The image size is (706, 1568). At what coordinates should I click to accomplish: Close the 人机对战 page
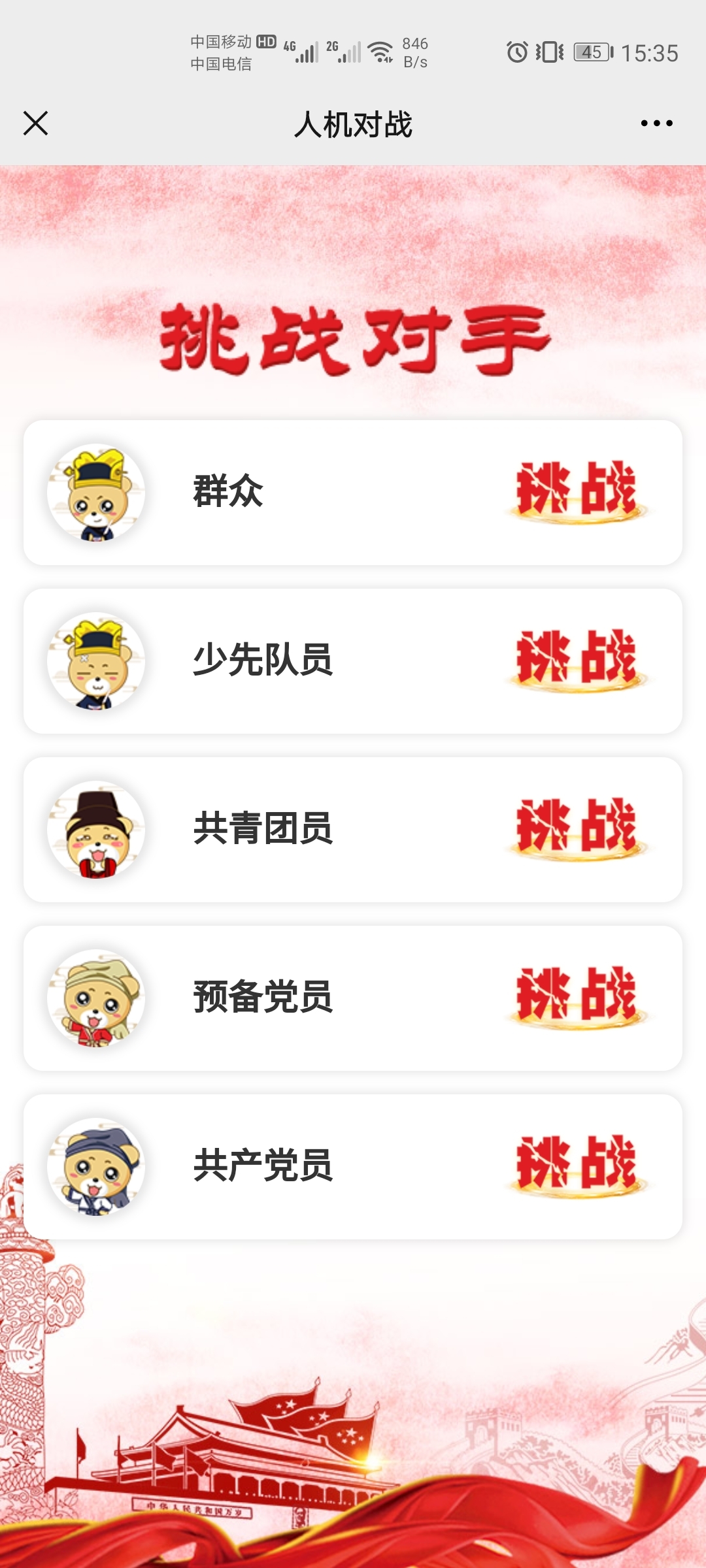tap(35, 123)
